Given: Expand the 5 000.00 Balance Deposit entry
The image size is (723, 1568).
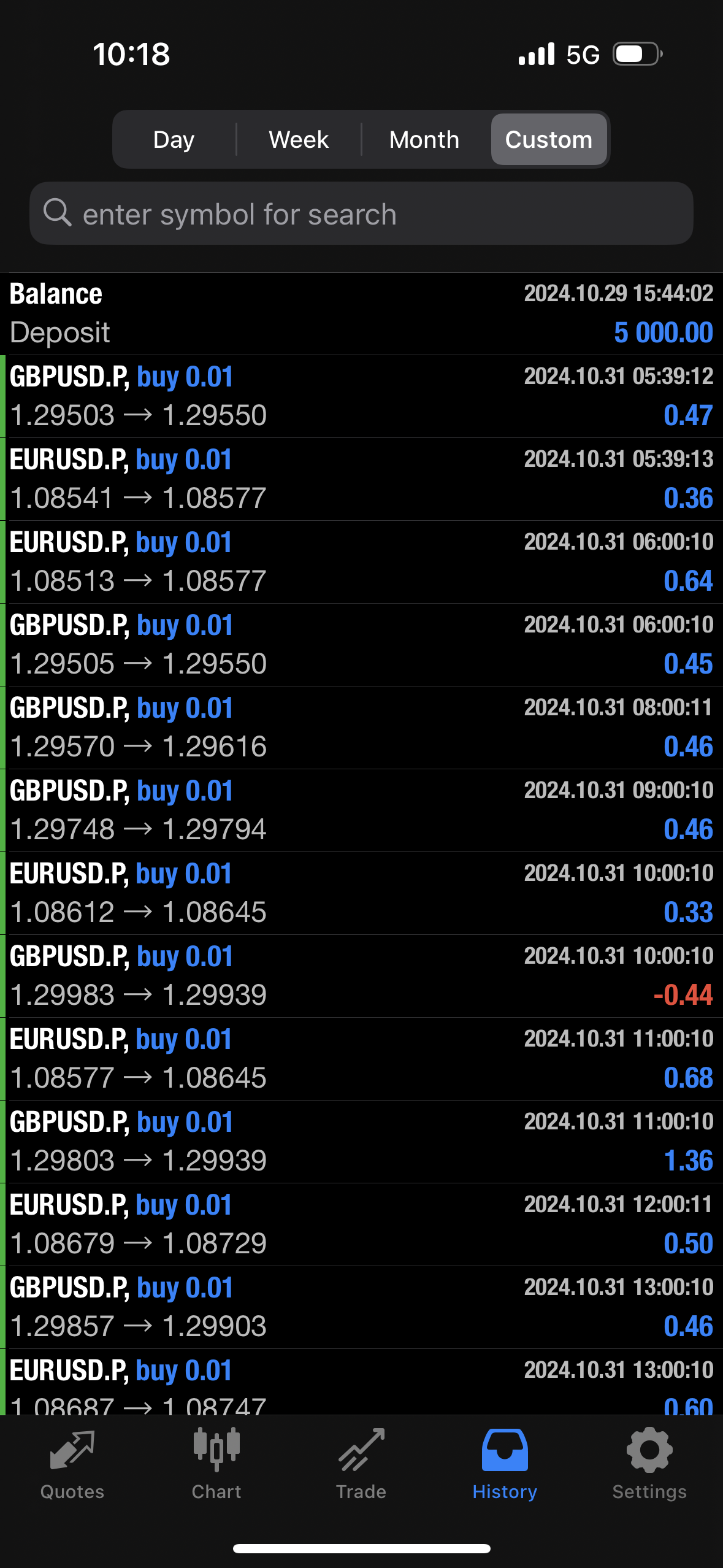Looking at the screenshot, I should [361, 313].
